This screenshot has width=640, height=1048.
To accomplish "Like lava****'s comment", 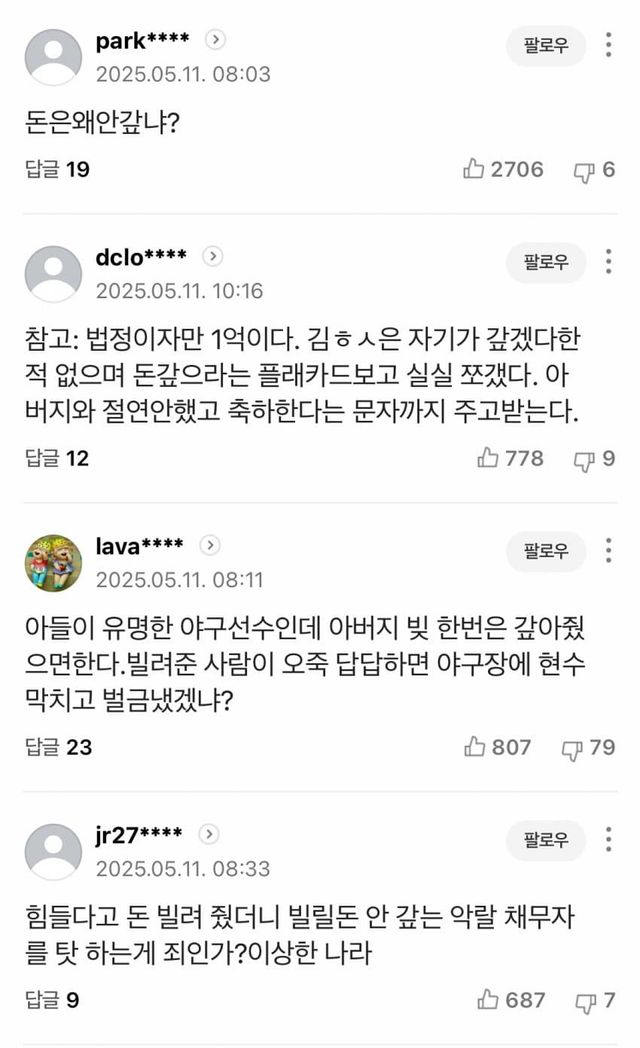I will (x=497, y=747).
